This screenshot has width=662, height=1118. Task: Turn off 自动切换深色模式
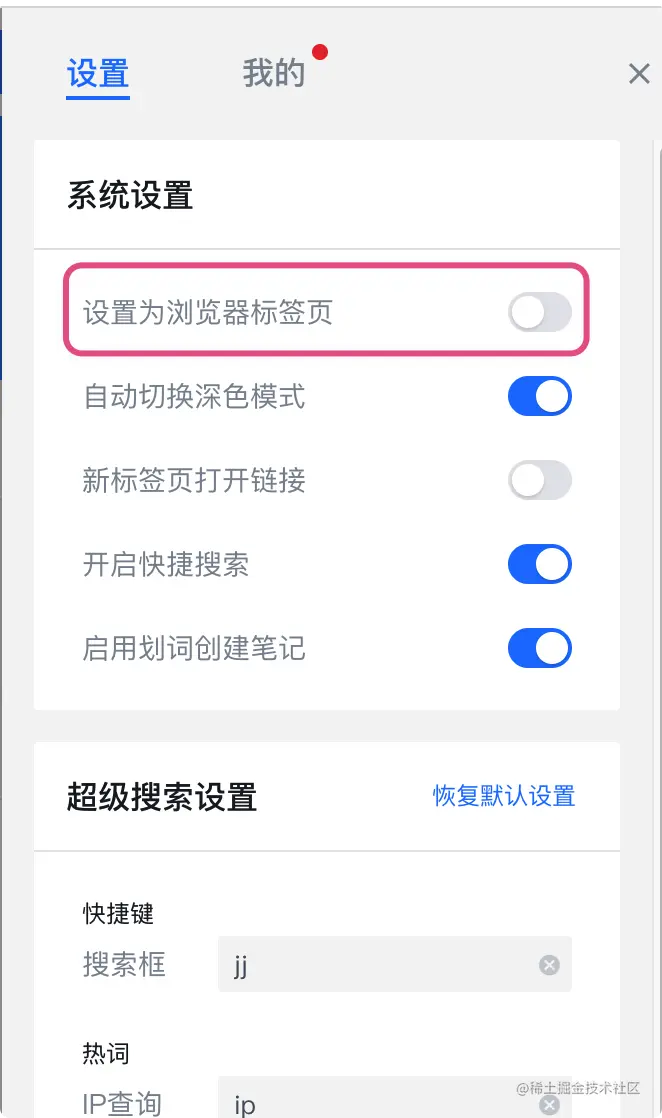click(540, 397)
